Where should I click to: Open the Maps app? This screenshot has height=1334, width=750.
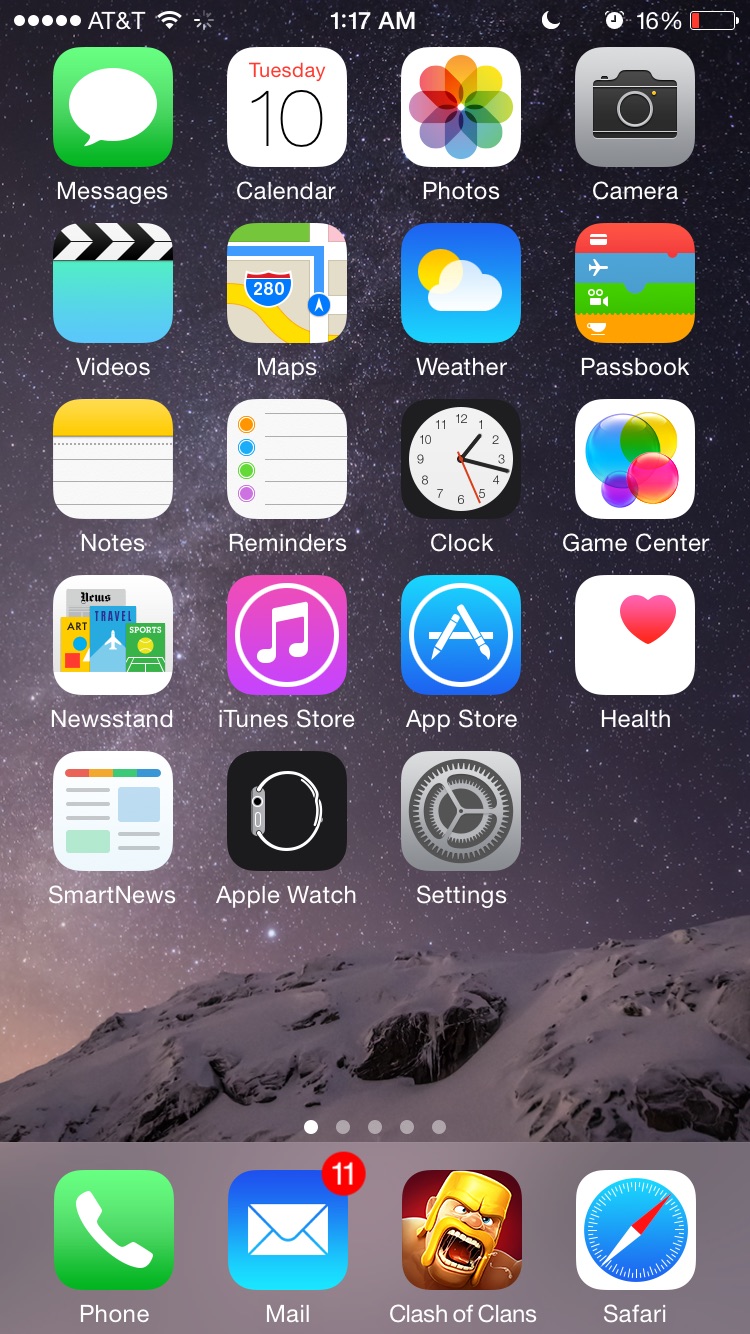(287, 283)
